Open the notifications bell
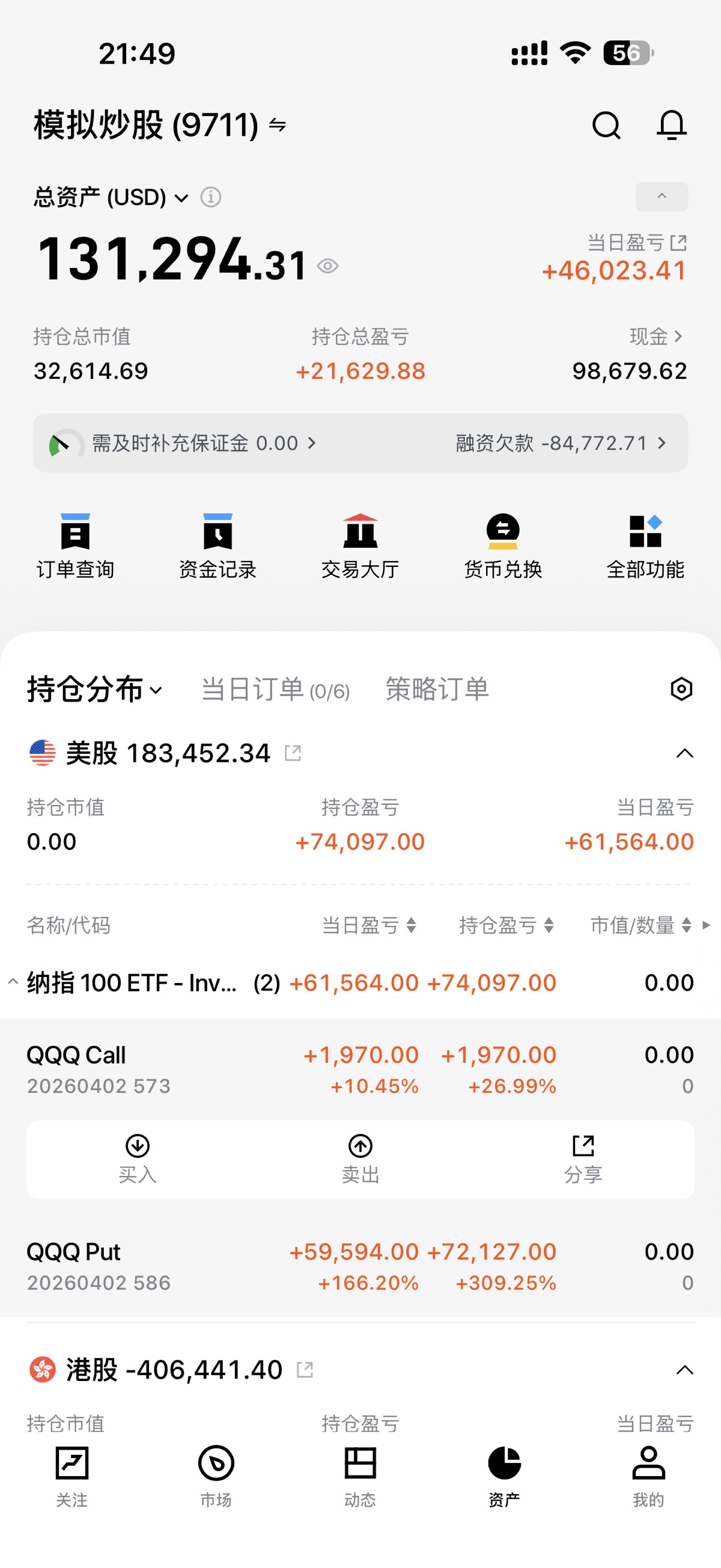Viewport: 721px width, 1568px height. [x=671, y=126]
